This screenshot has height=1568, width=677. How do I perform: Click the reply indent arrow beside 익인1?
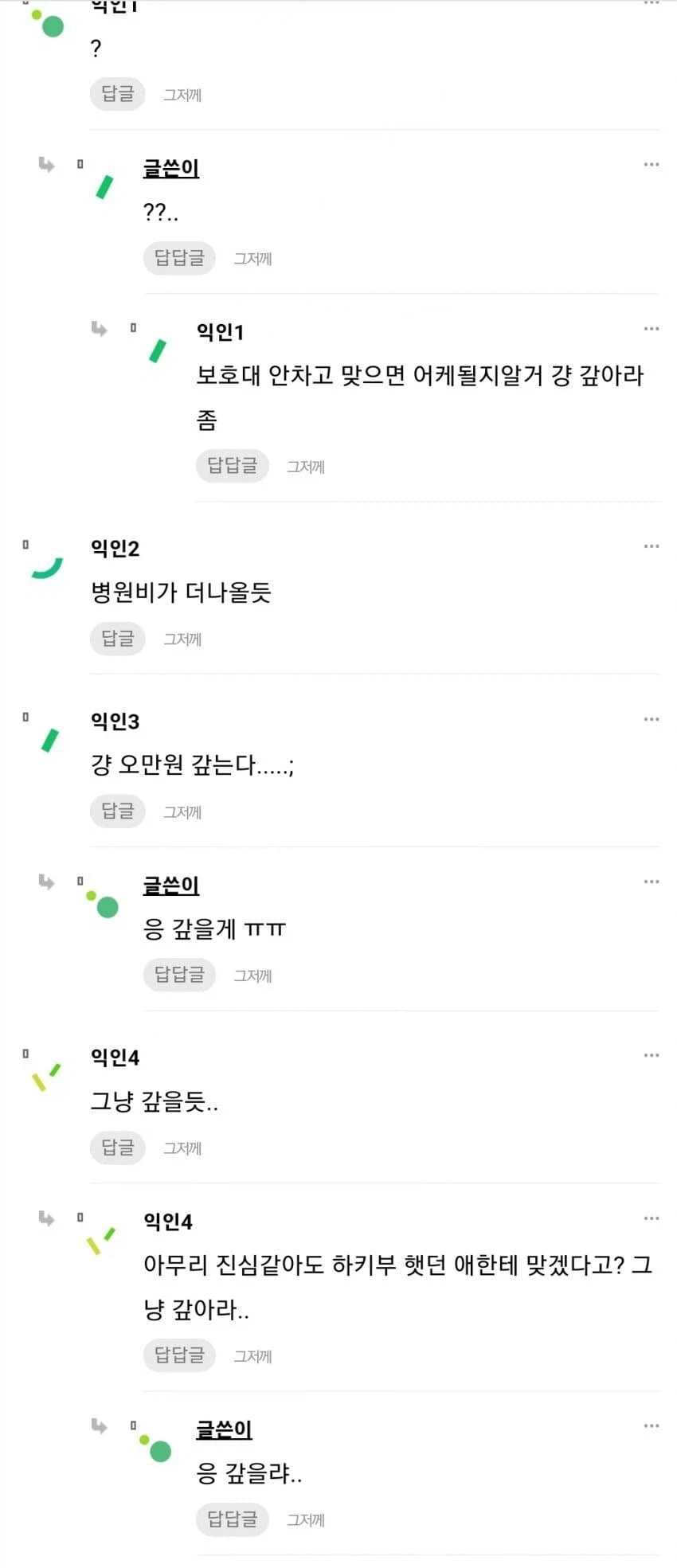pyautogui.click(x=99, y=329)
